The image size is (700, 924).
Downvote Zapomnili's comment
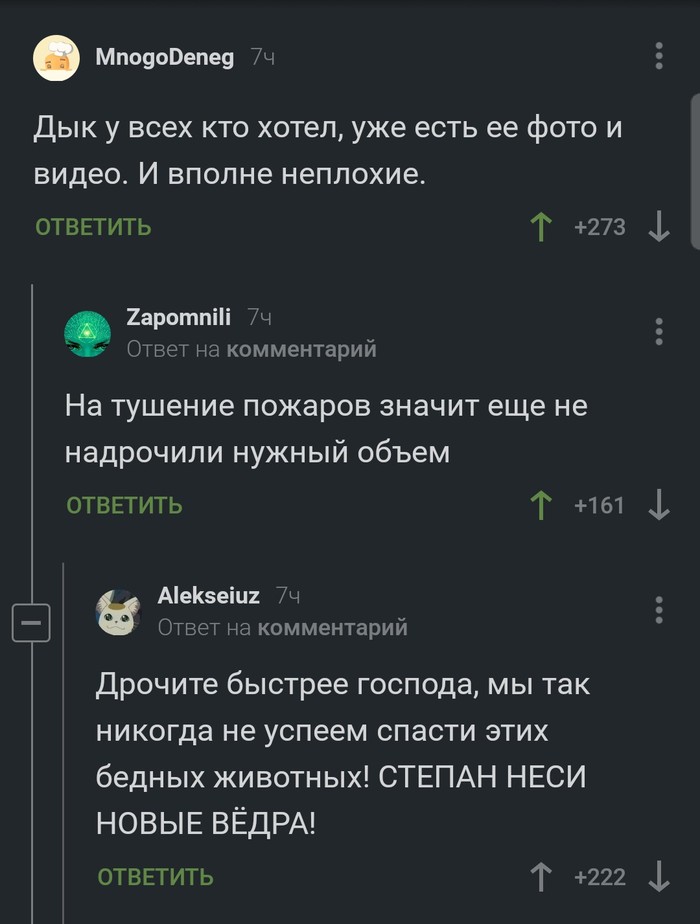pos(659,506)
